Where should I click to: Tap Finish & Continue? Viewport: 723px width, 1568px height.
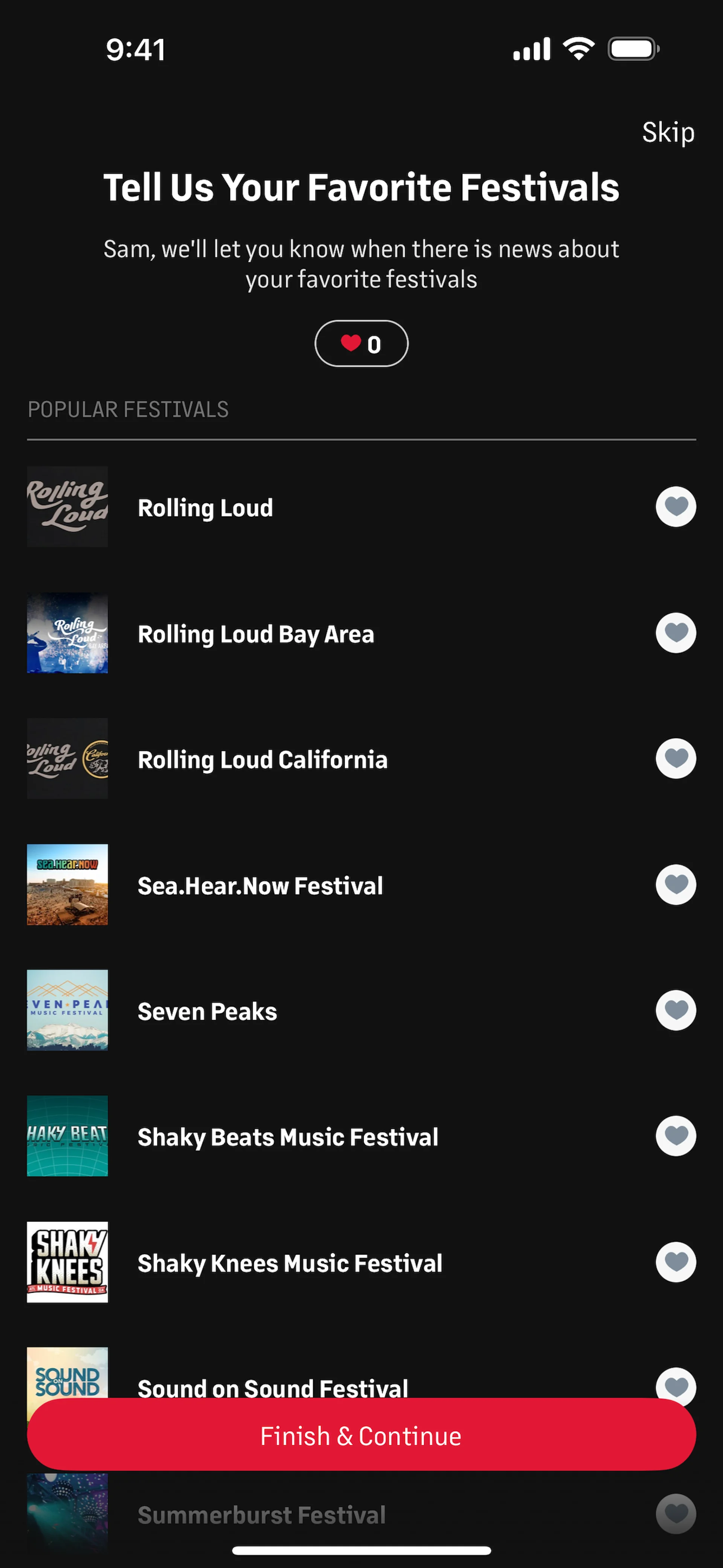(x=361, y=1436)
